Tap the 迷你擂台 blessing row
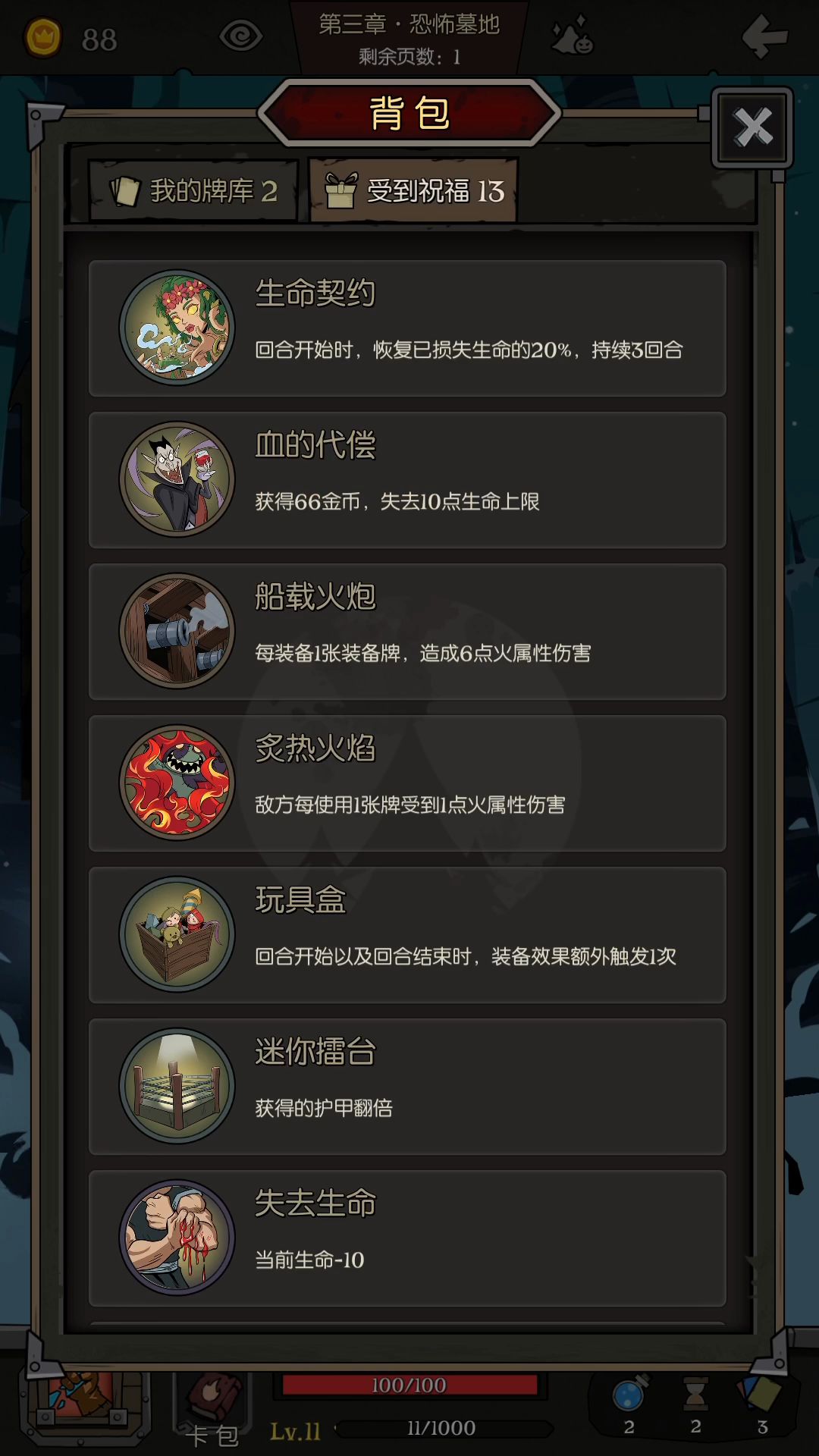The height and width of the screenshot is (1456, 819). 407,1087
